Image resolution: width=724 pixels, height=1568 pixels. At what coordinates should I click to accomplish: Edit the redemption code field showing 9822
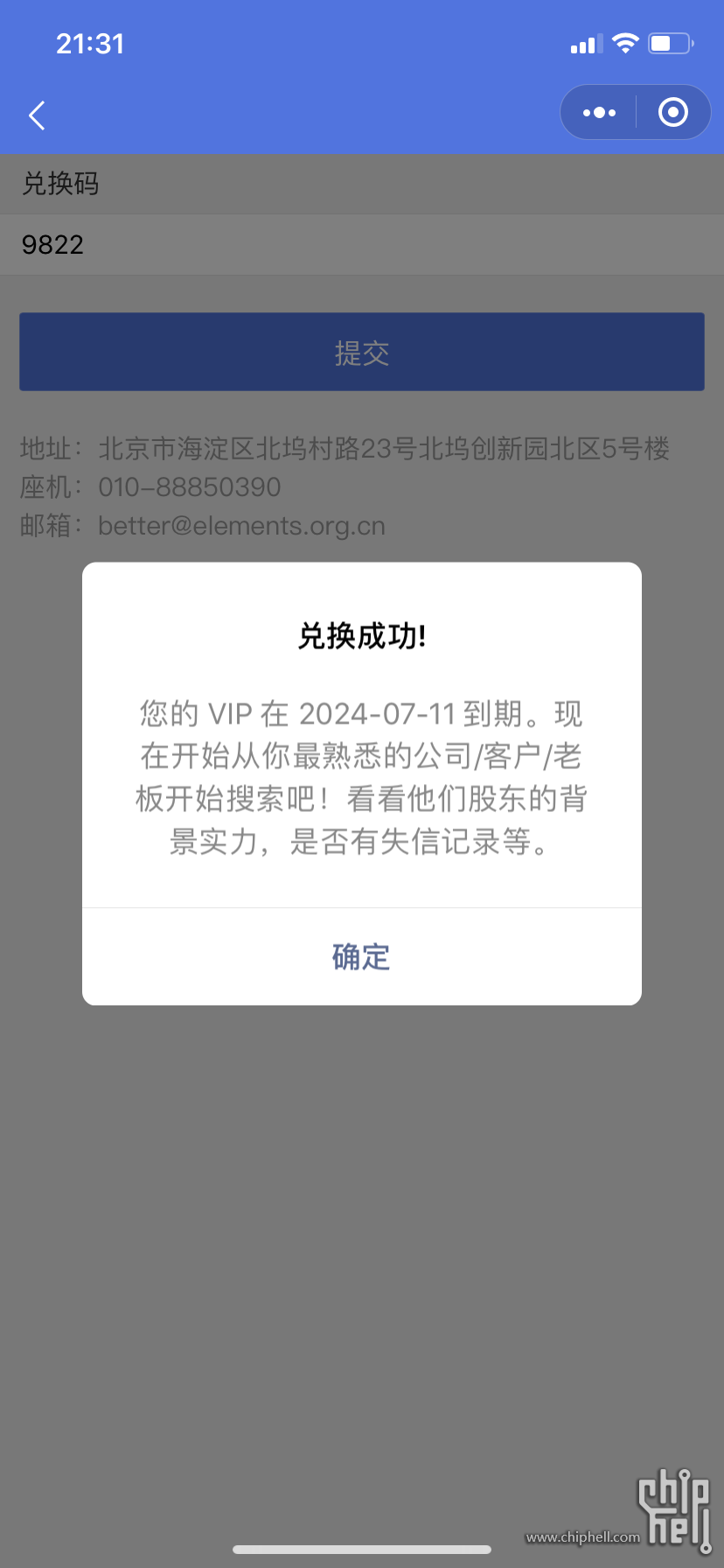[x=361, y=245]
